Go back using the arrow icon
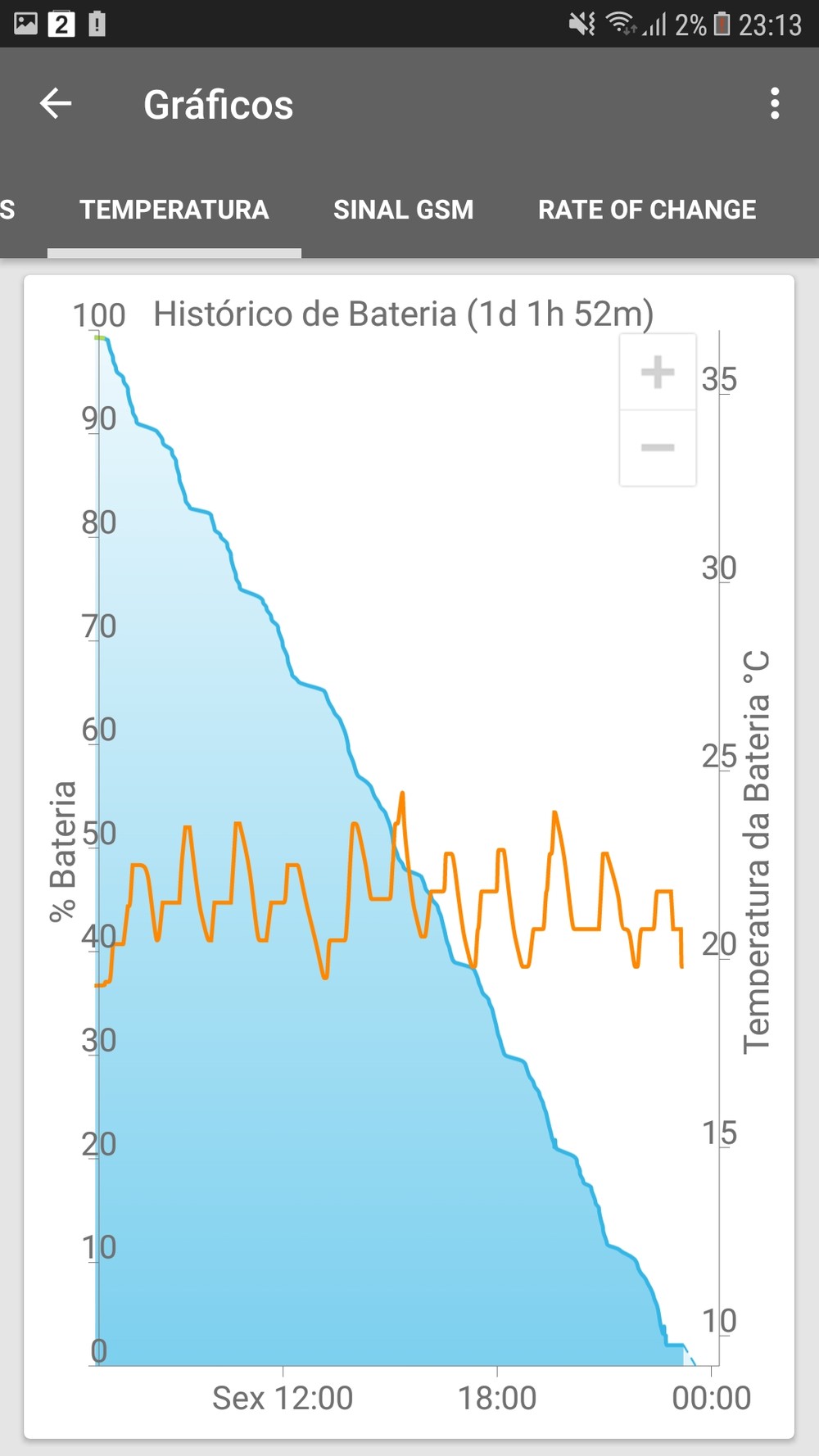Image resolution: width=819 pixels, height=1456 pixels. pos(56,104)
